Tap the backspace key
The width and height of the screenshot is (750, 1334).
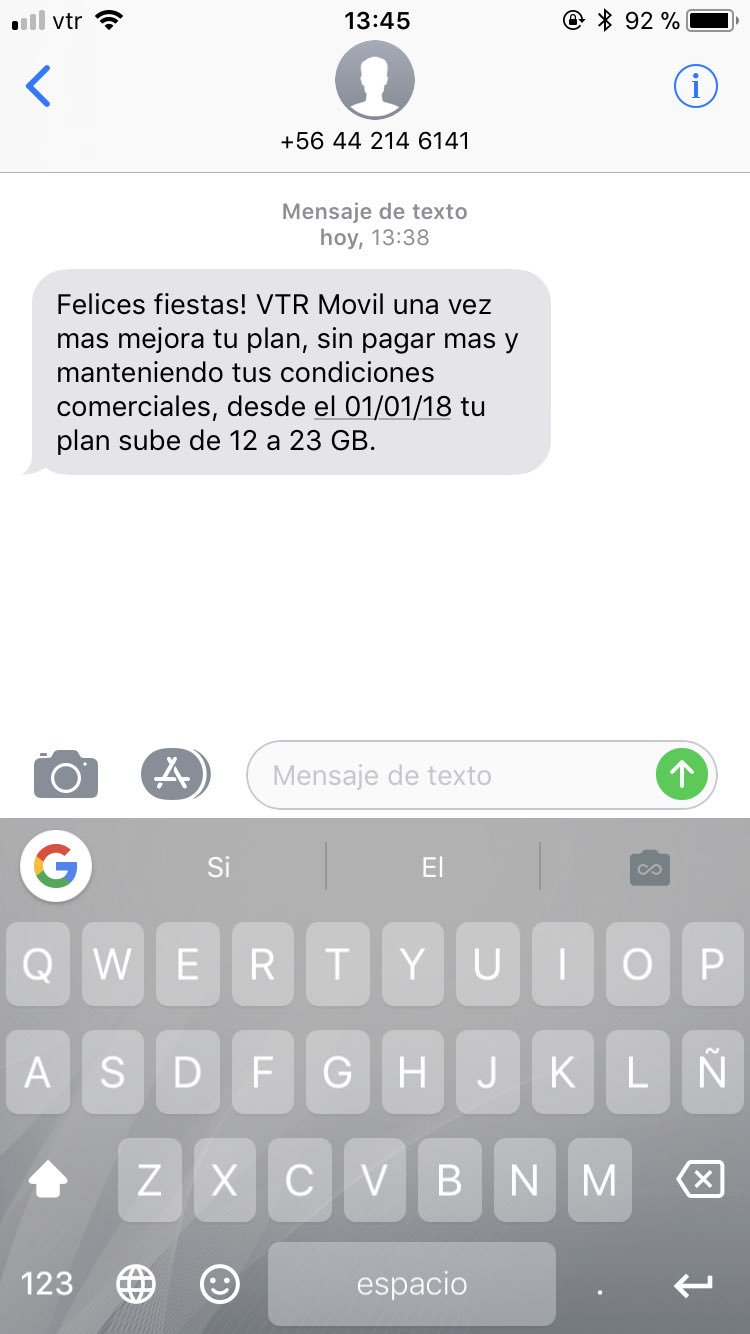tap(700, 1181)
